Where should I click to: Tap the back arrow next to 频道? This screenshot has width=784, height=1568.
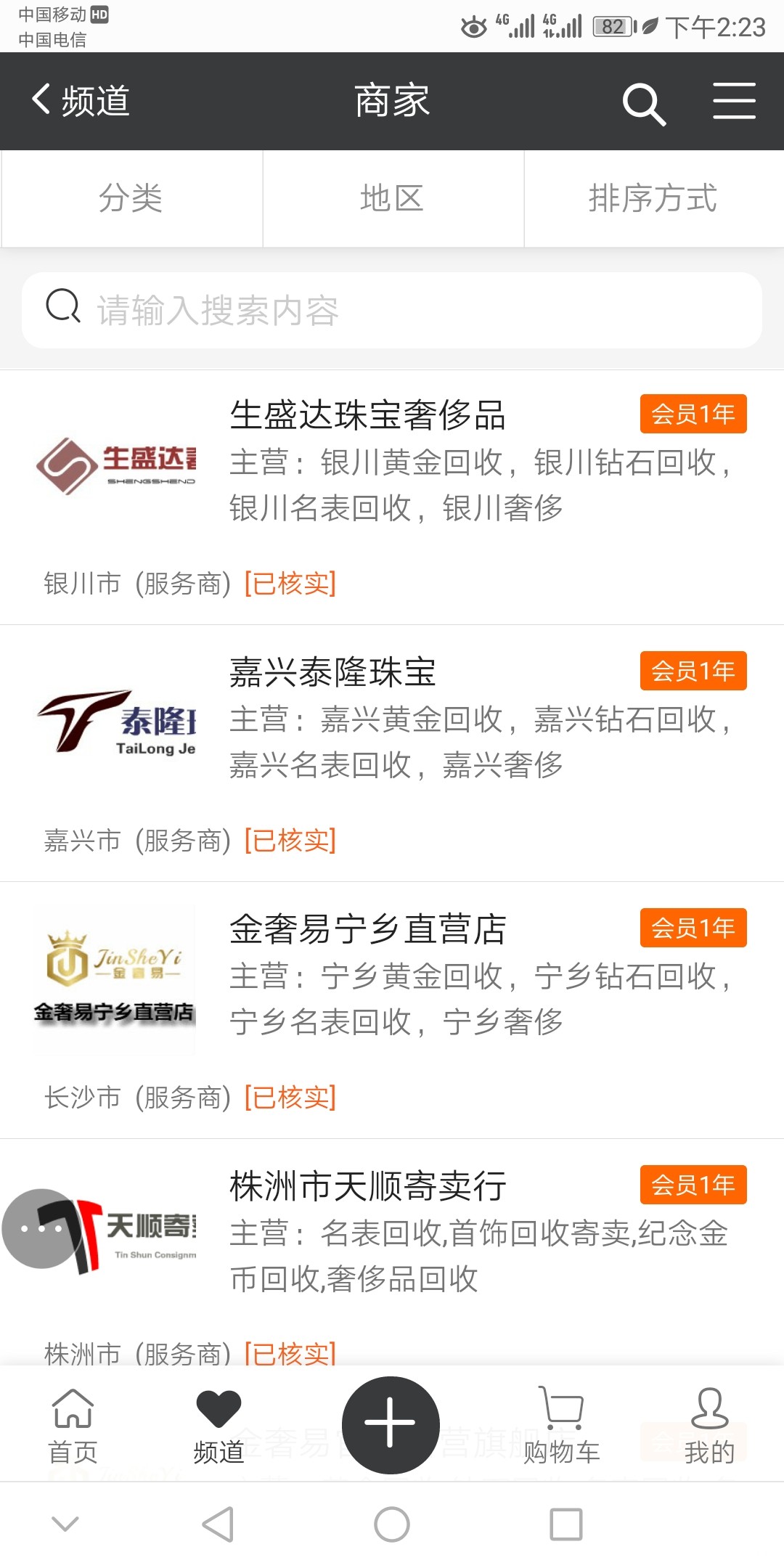[41, 99]
